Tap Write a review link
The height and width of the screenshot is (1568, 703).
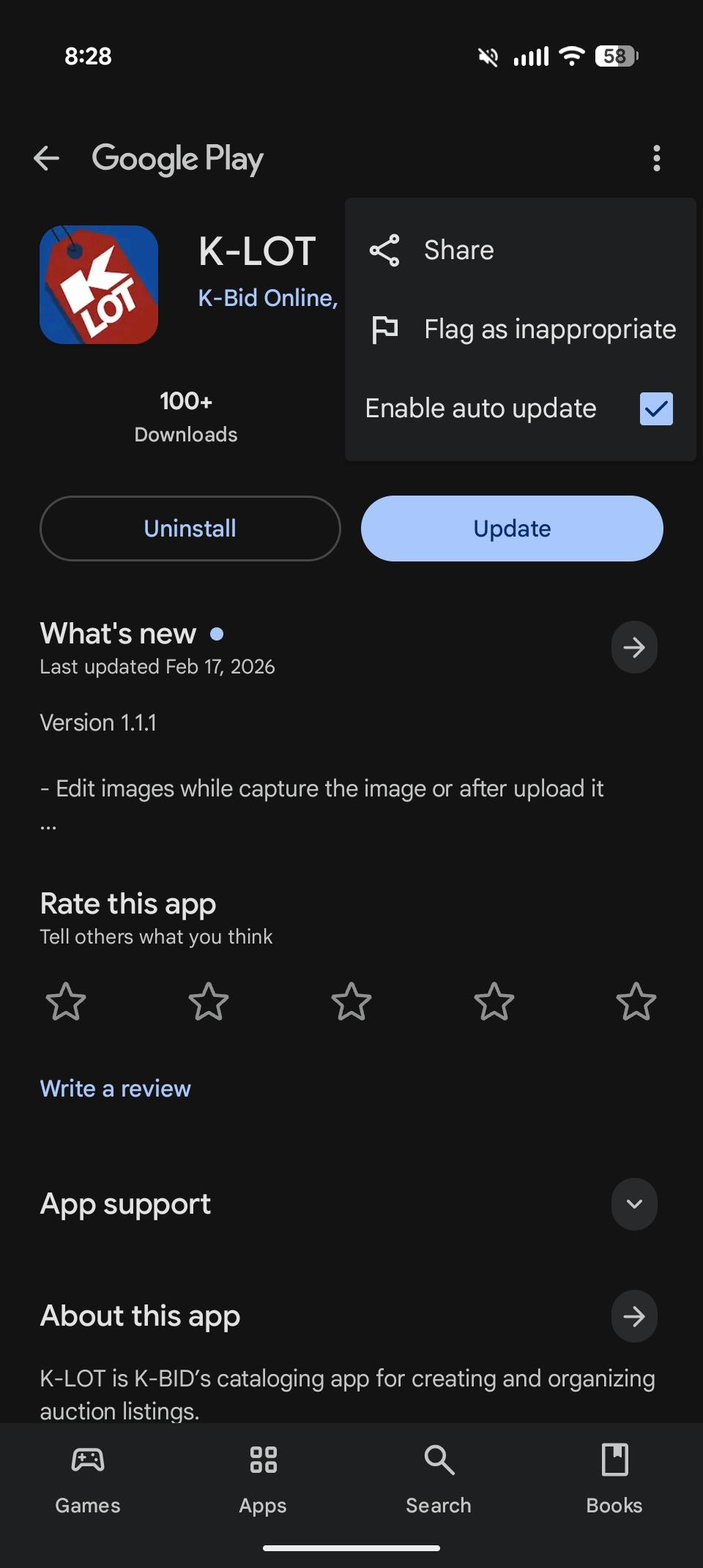tap(116, 1089)
